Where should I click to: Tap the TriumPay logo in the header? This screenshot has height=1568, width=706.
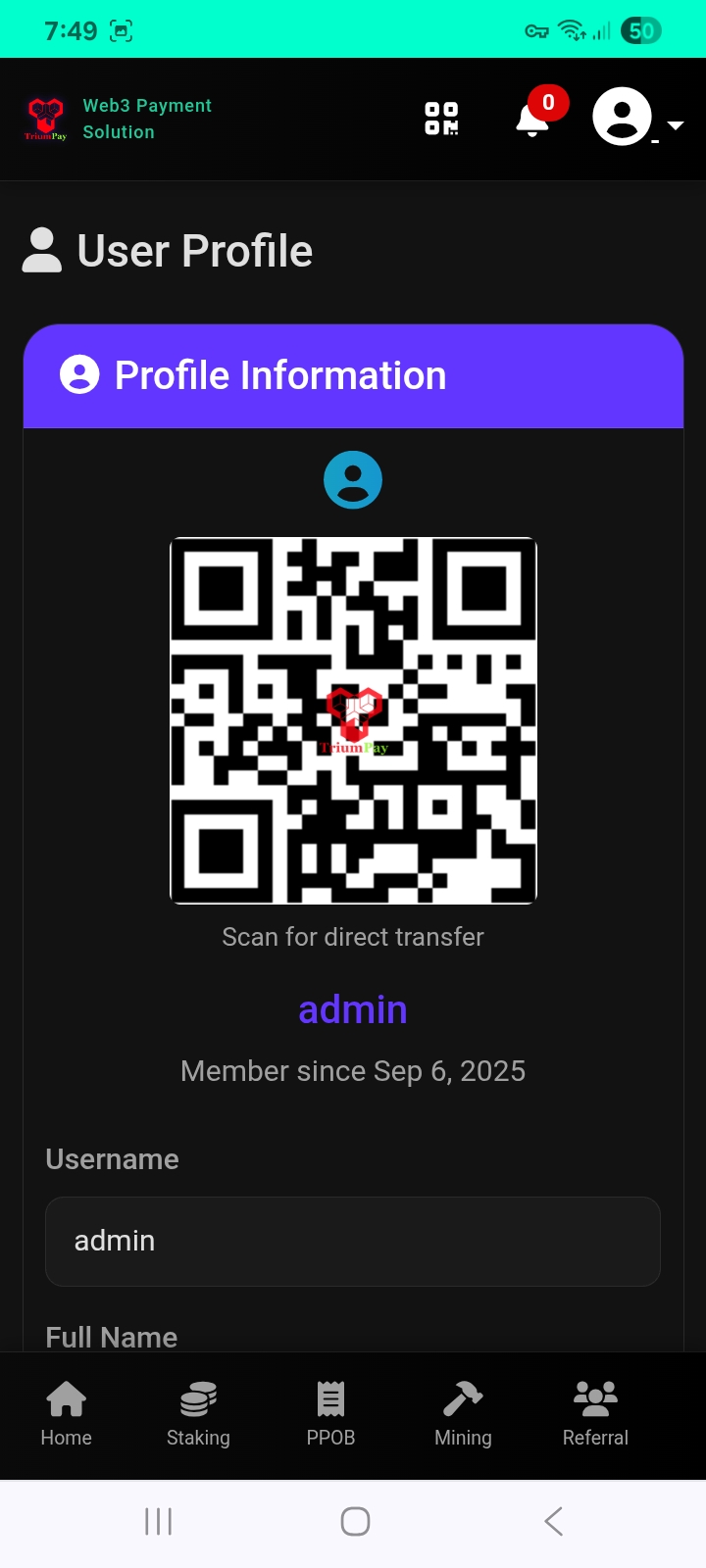[x=45, y=119]
